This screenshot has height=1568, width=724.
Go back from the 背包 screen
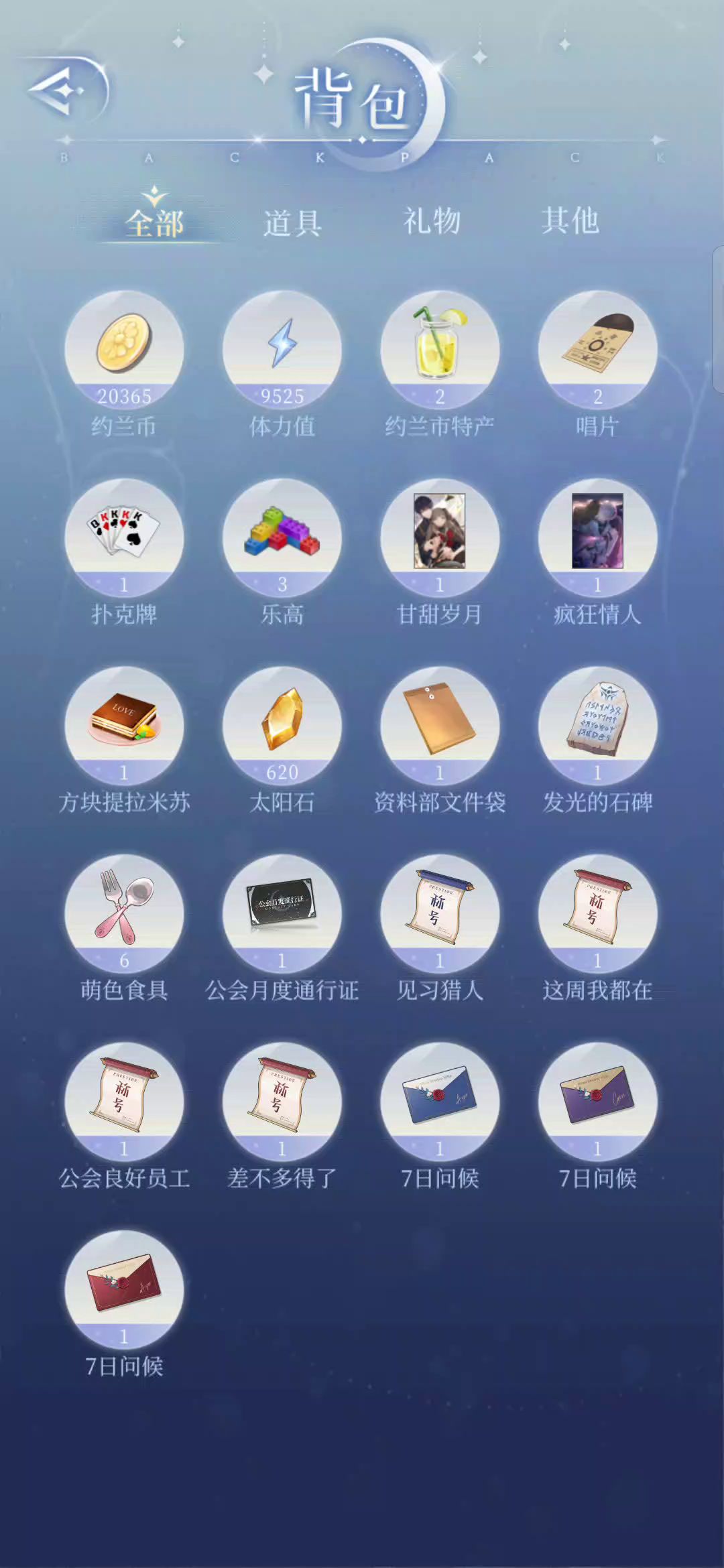62,91
